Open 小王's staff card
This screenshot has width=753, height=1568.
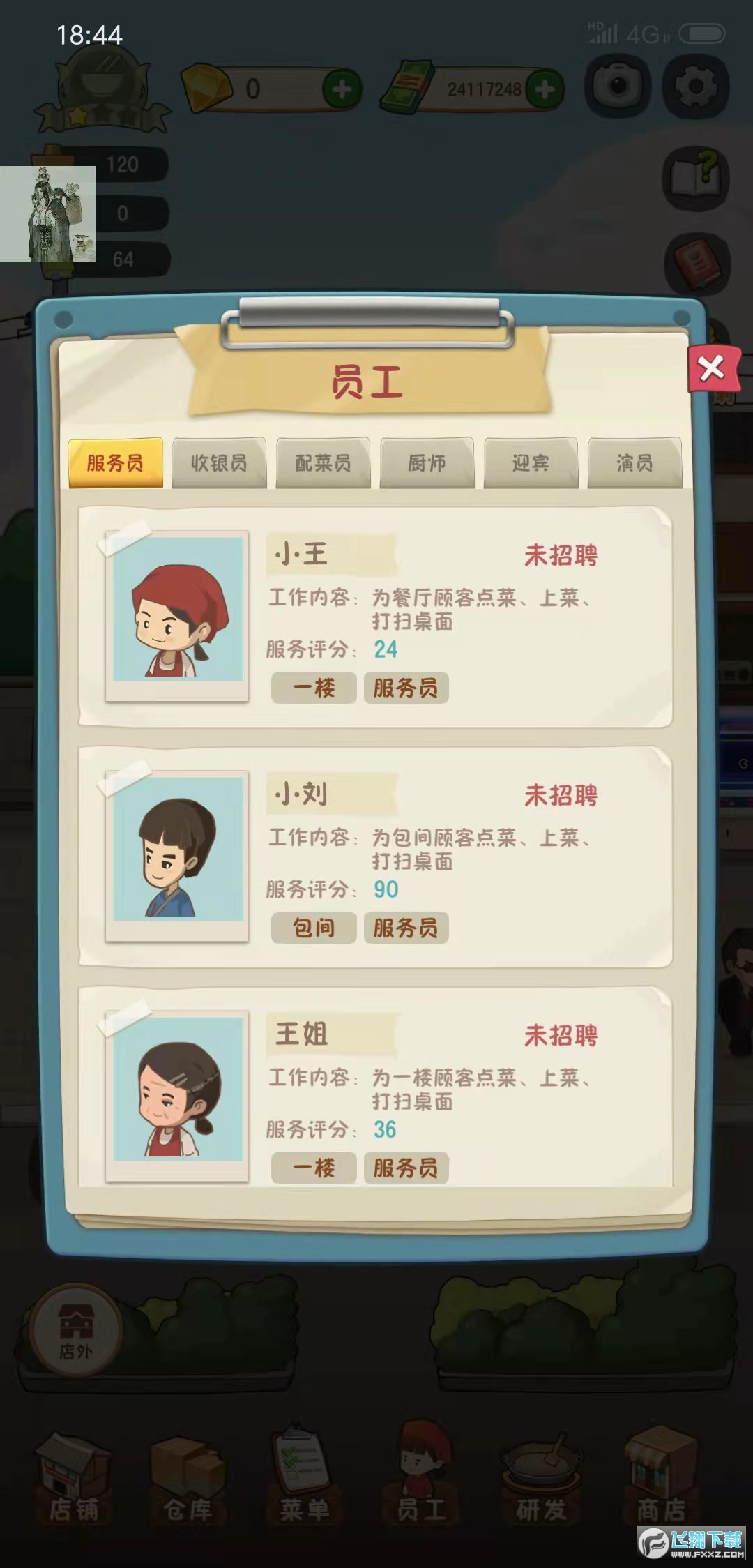tap(376, 617)
